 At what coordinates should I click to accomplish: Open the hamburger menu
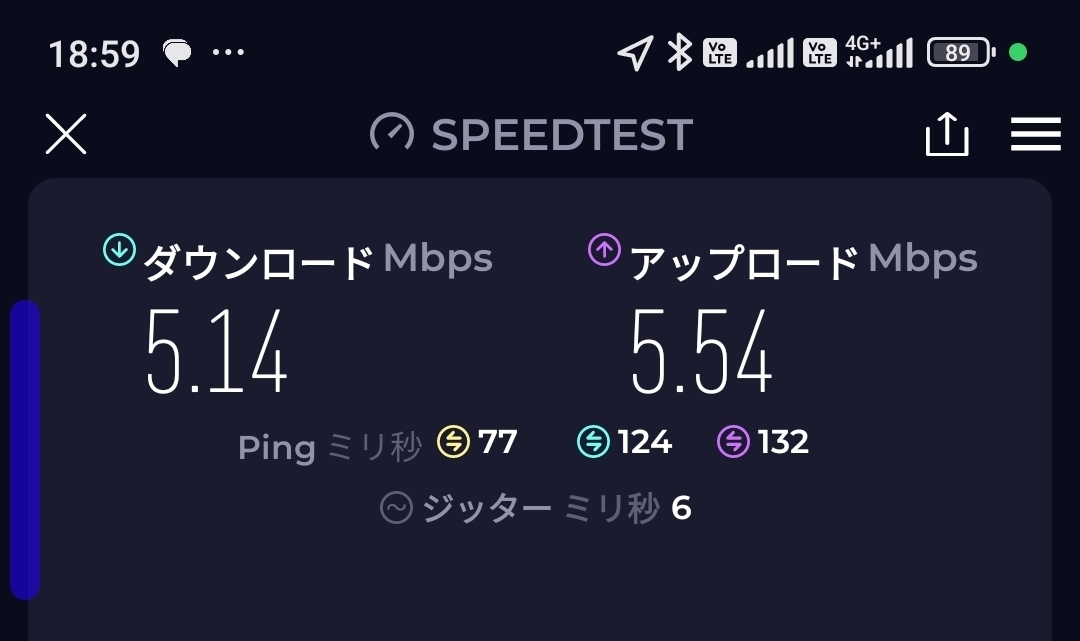coord(1035,134)
